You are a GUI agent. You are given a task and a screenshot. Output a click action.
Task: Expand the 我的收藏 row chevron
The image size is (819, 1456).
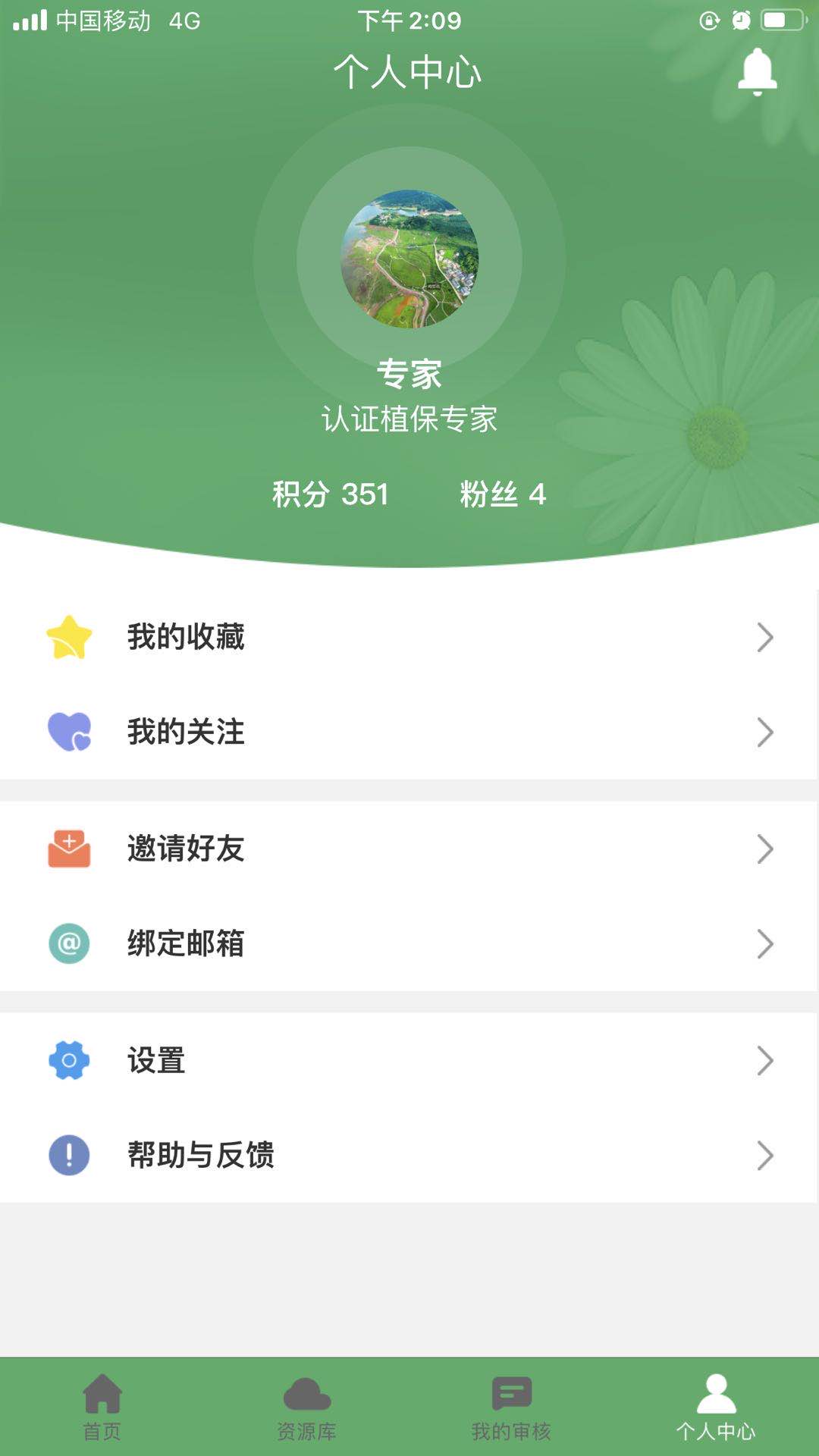point(764,638)
